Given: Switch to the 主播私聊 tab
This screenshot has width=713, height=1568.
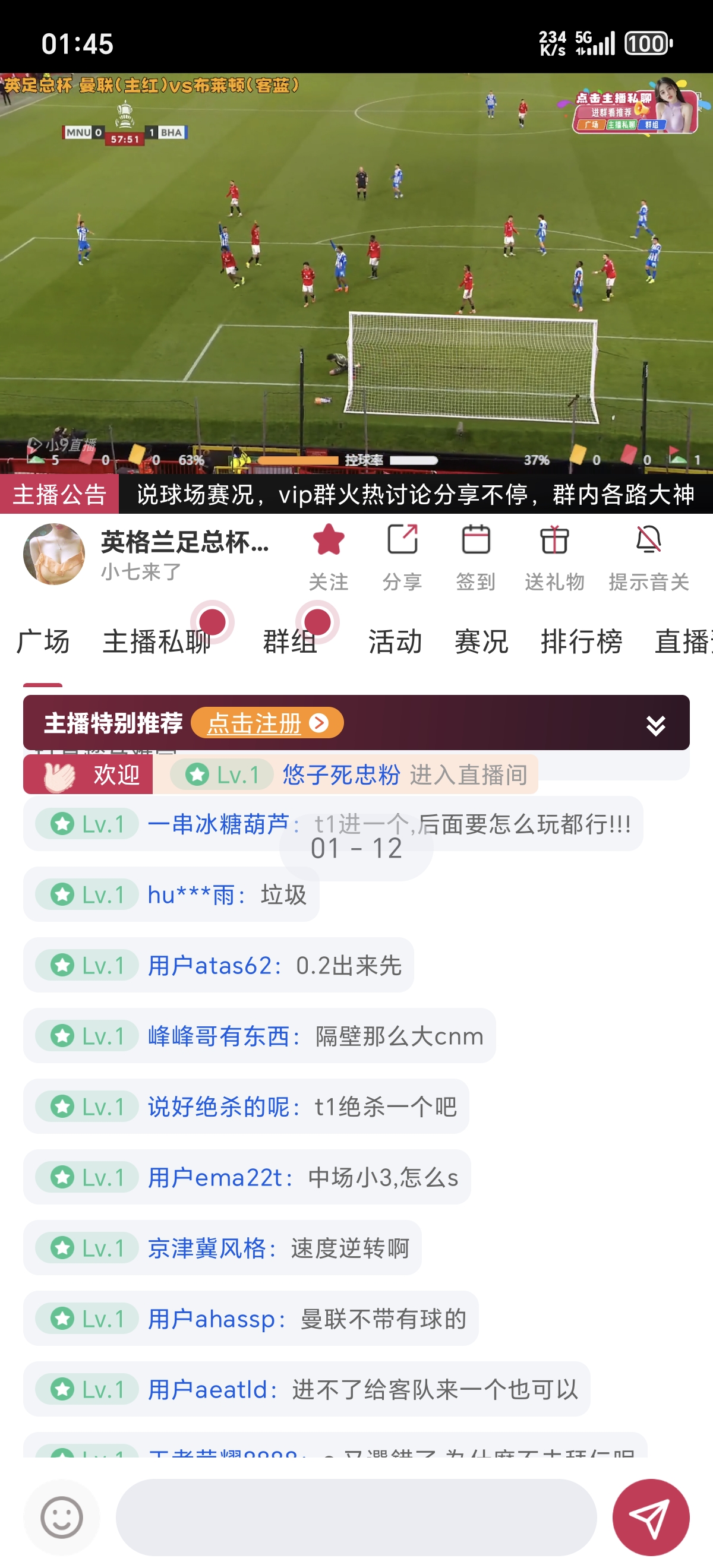Looking at the screenshot, I should (157, 641).
